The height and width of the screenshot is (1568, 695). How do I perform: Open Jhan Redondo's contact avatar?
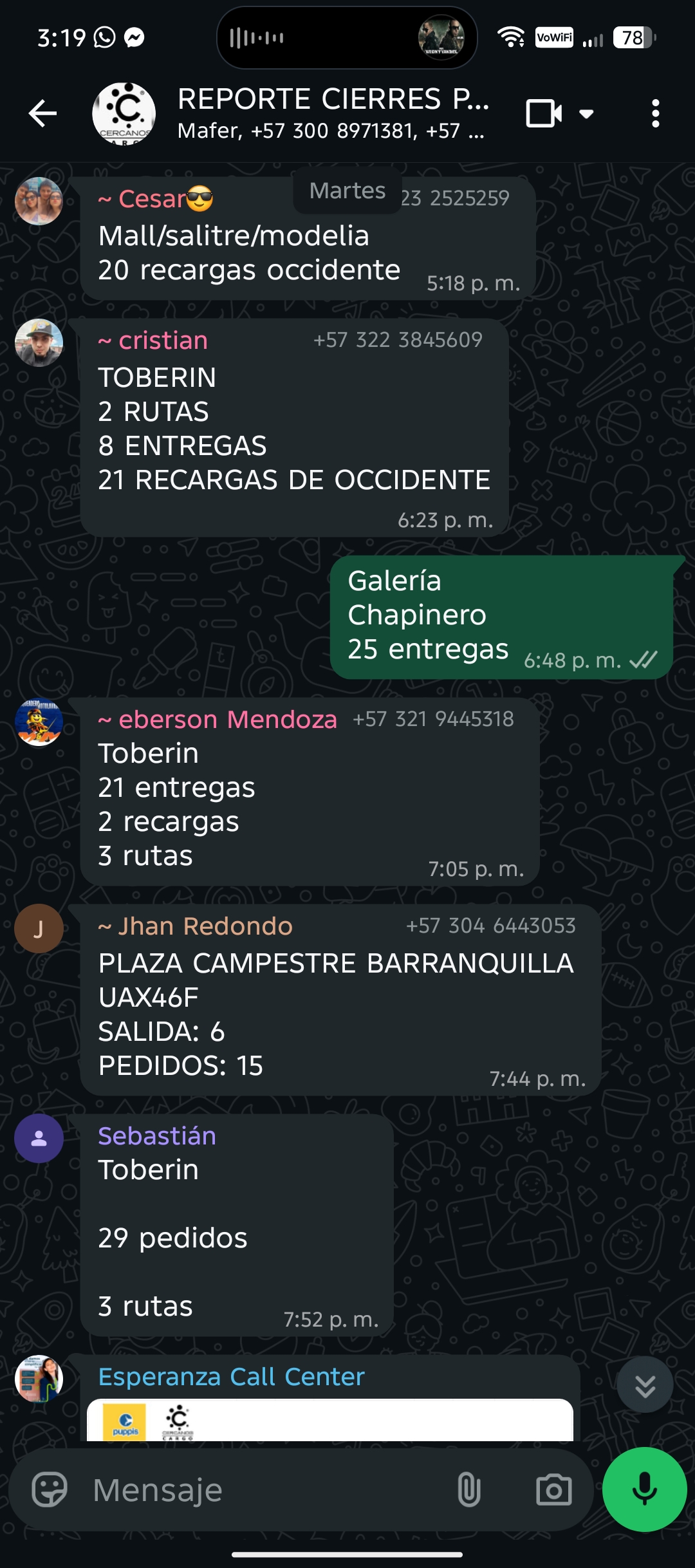click(39, 928)
